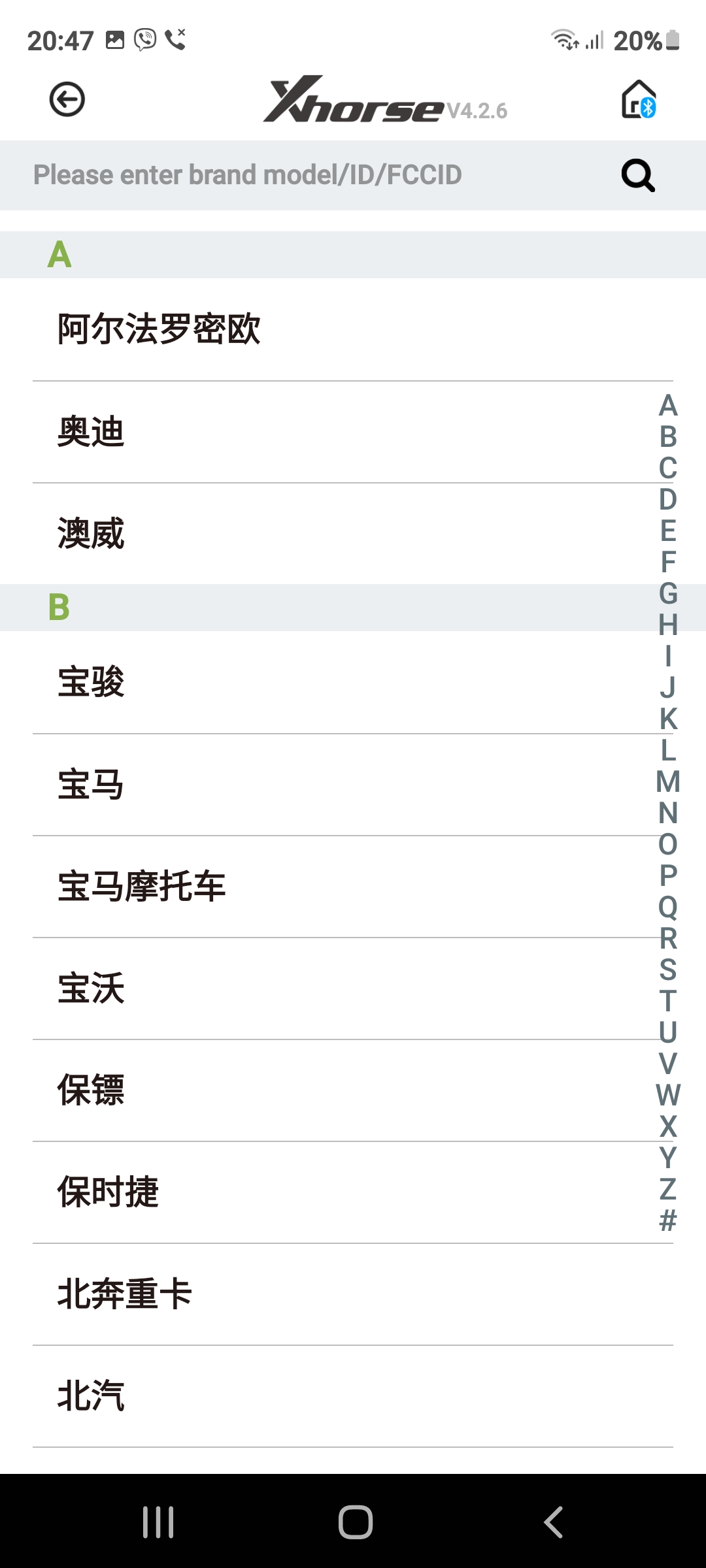Tap the system recent apps button
Viewport: 706px width, 1568px height.
tap(158, 1522)
